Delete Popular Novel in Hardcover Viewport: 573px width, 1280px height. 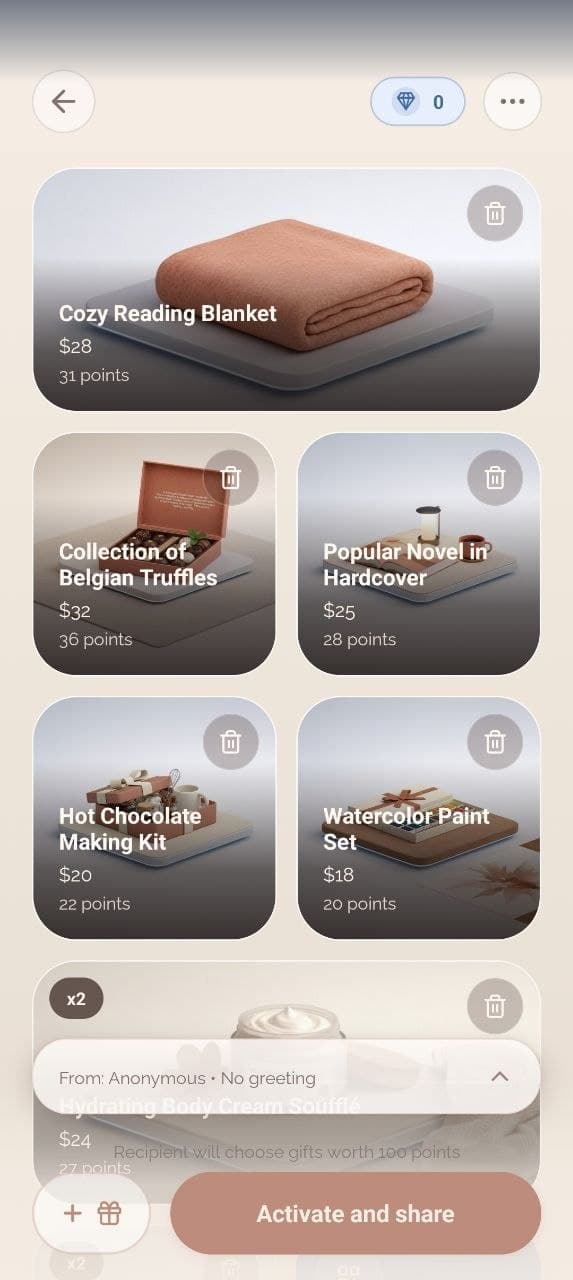[495, 478]
